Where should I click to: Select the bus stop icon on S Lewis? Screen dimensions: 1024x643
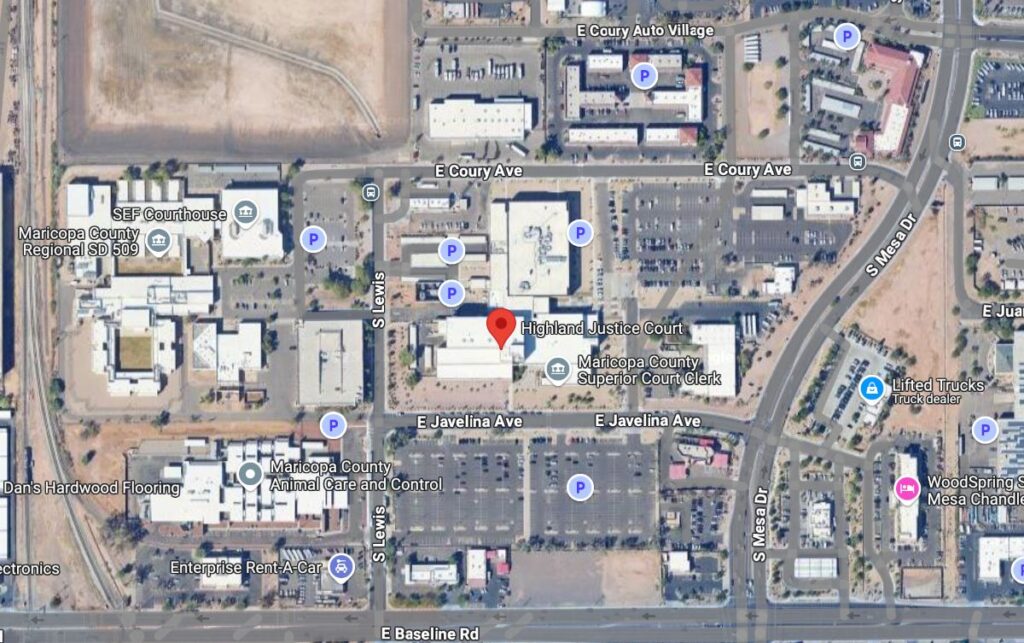(x=371, y=192)
